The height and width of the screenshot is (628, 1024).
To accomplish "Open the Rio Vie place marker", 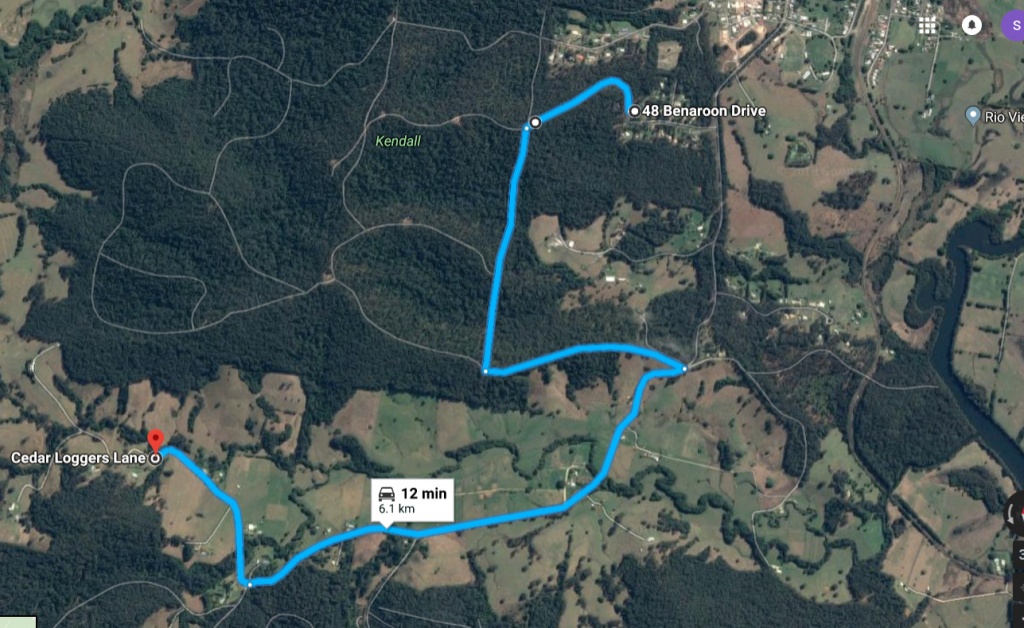I will [x=971, y=116].
